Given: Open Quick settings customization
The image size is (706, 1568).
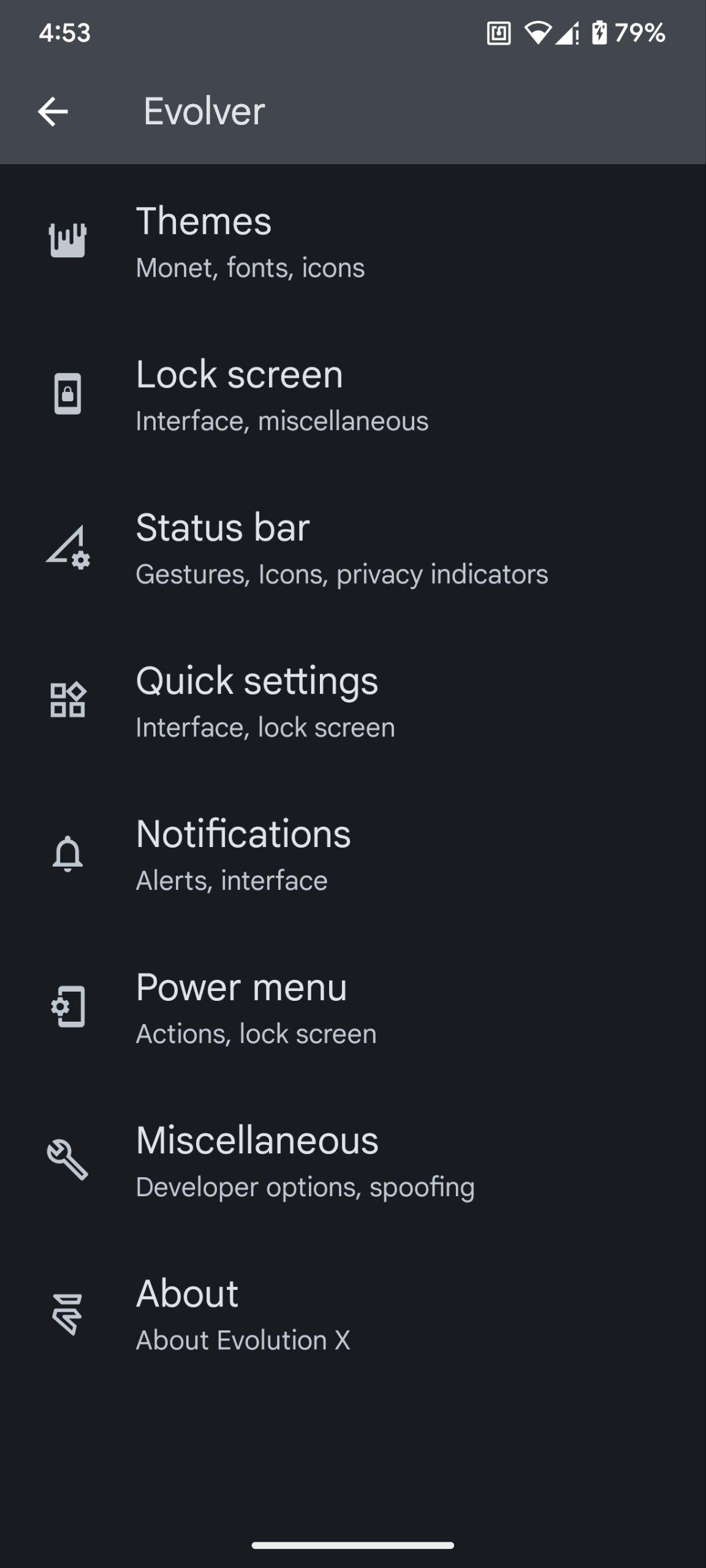Looking at the screenshot, I should (x=353, y=701).
